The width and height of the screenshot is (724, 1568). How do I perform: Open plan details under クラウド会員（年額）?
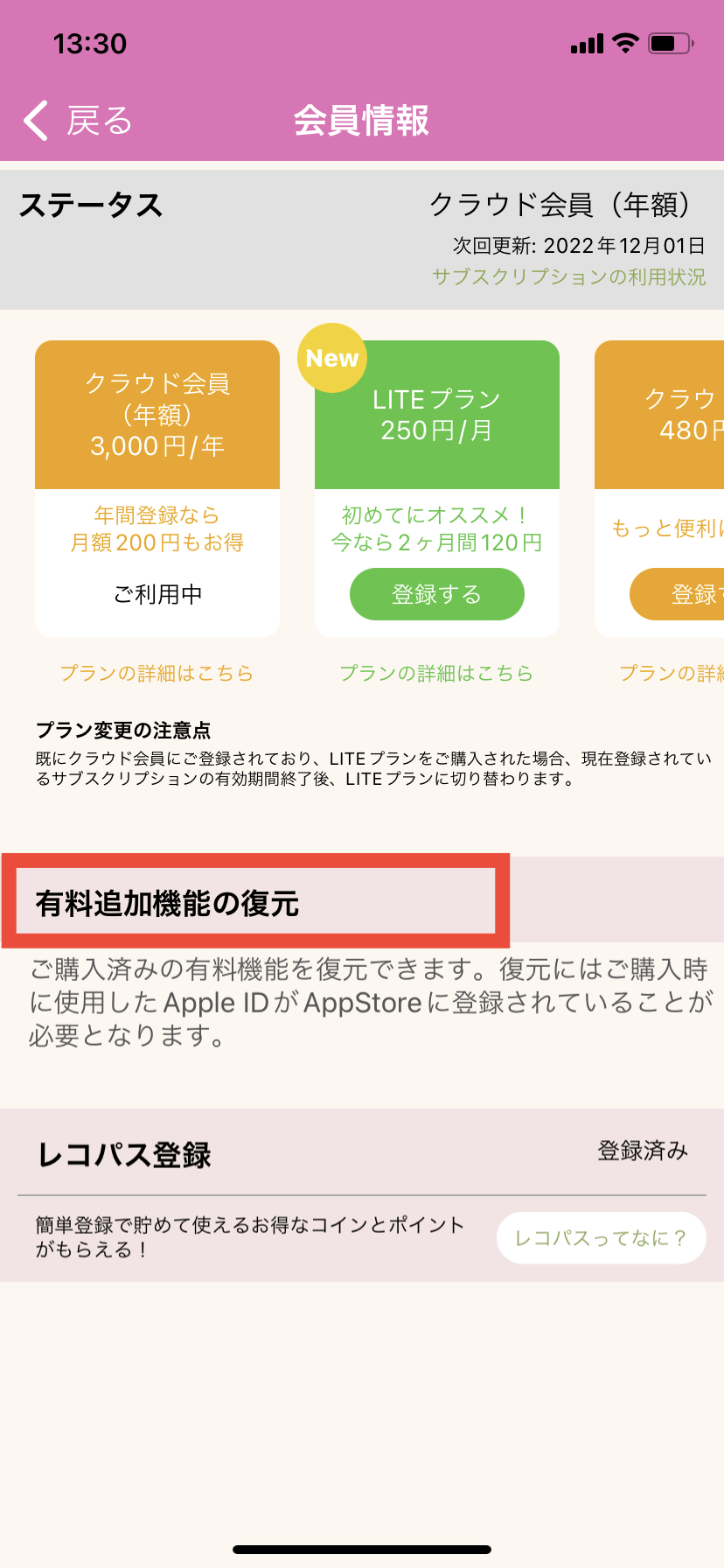157,673
